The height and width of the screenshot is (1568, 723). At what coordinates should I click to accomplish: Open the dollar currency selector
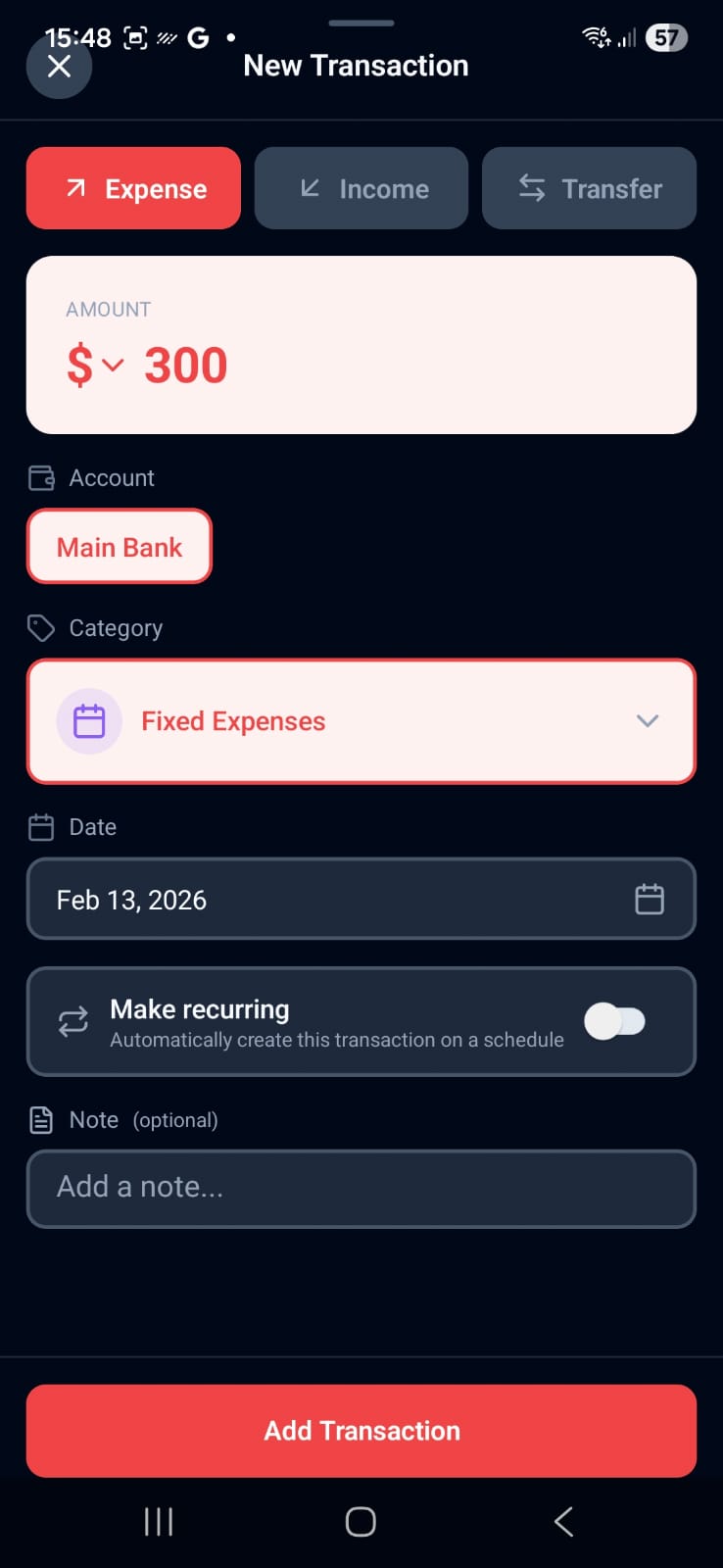(95, 366)
